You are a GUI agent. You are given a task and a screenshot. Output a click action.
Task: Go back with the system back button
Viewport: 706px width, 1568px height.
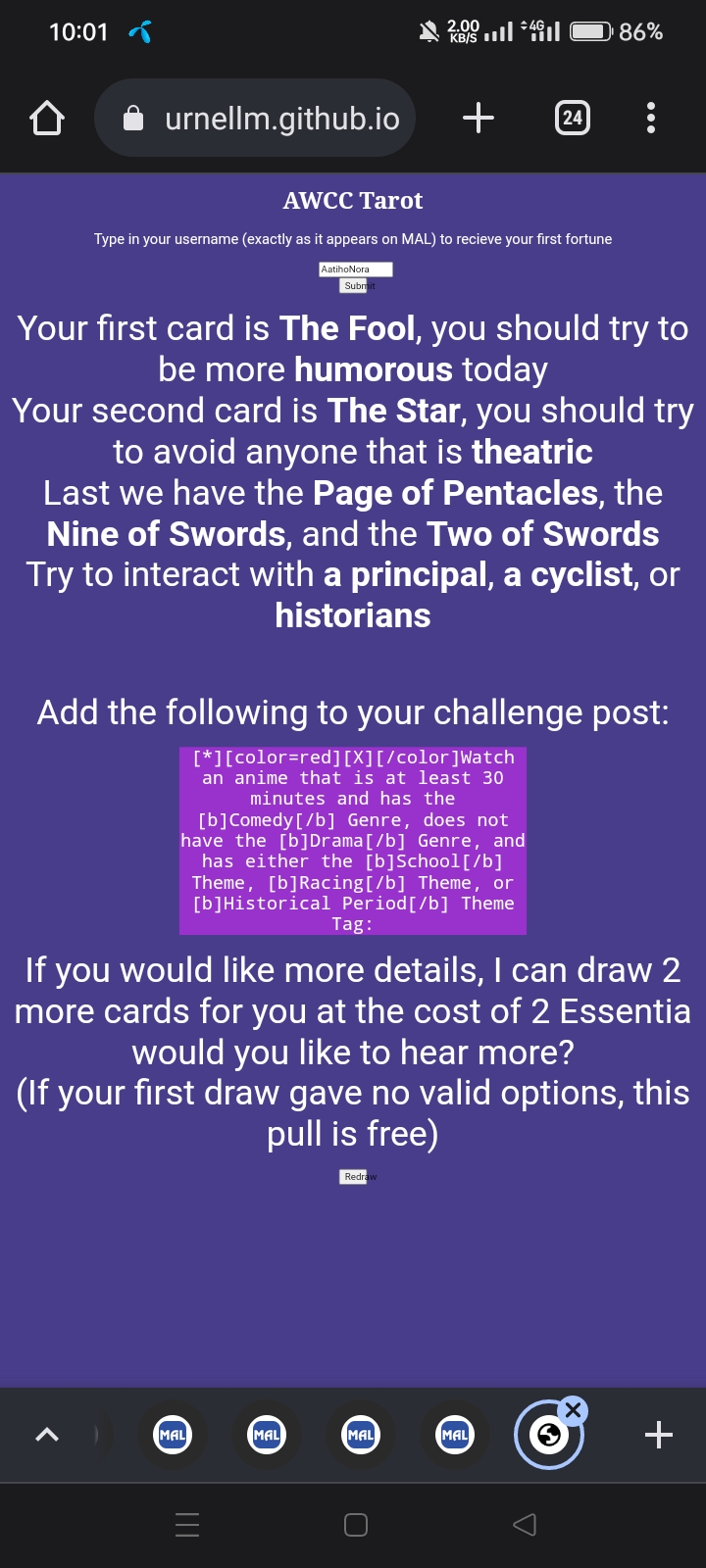525,1524
